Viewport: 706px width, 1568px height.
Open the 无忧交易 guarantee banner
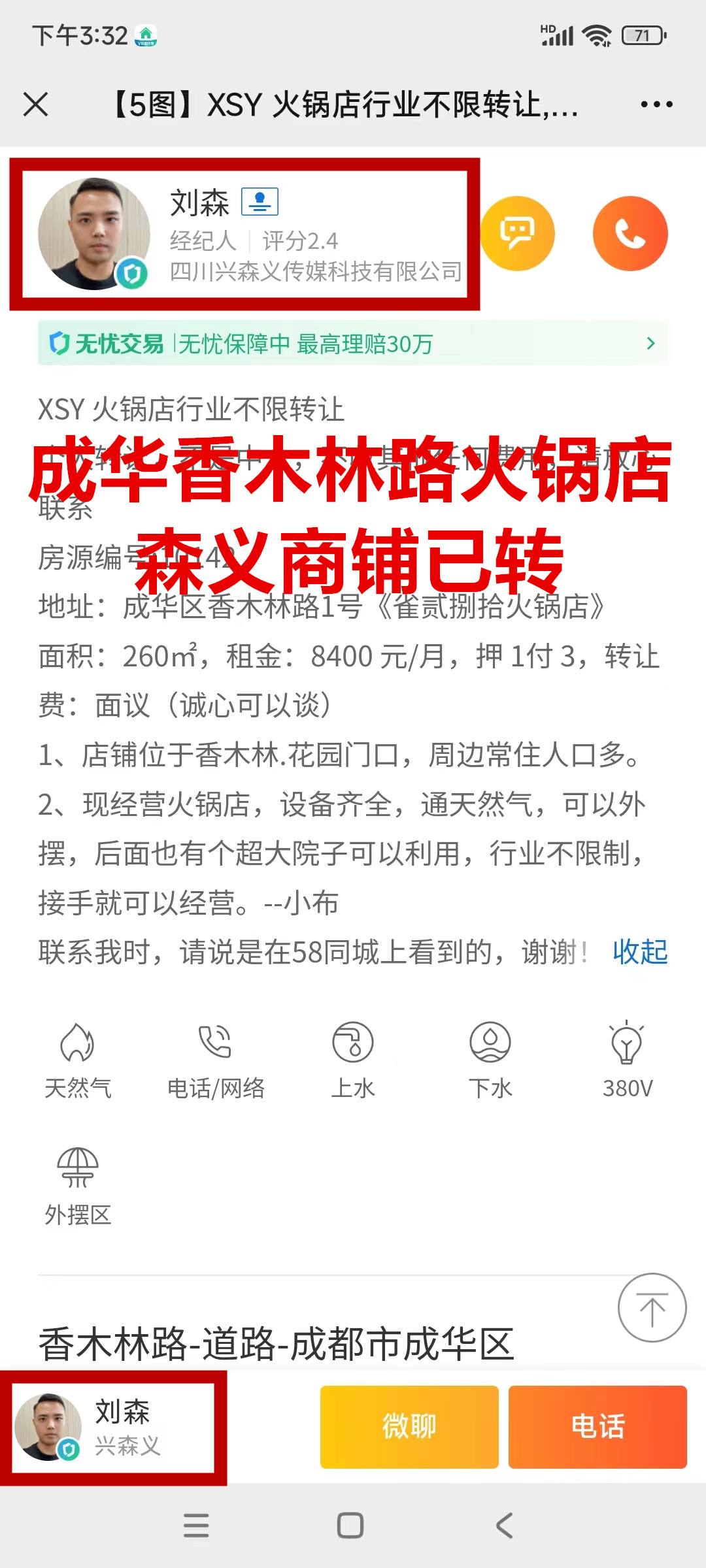coord(353,344)
